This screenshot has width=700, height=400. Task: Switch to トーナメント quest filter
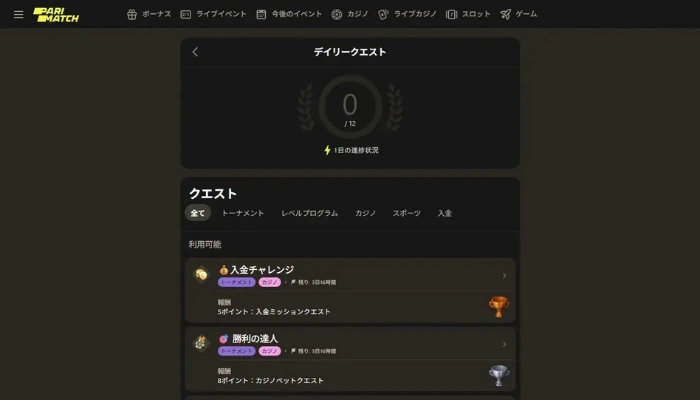[x=243, y=213]
